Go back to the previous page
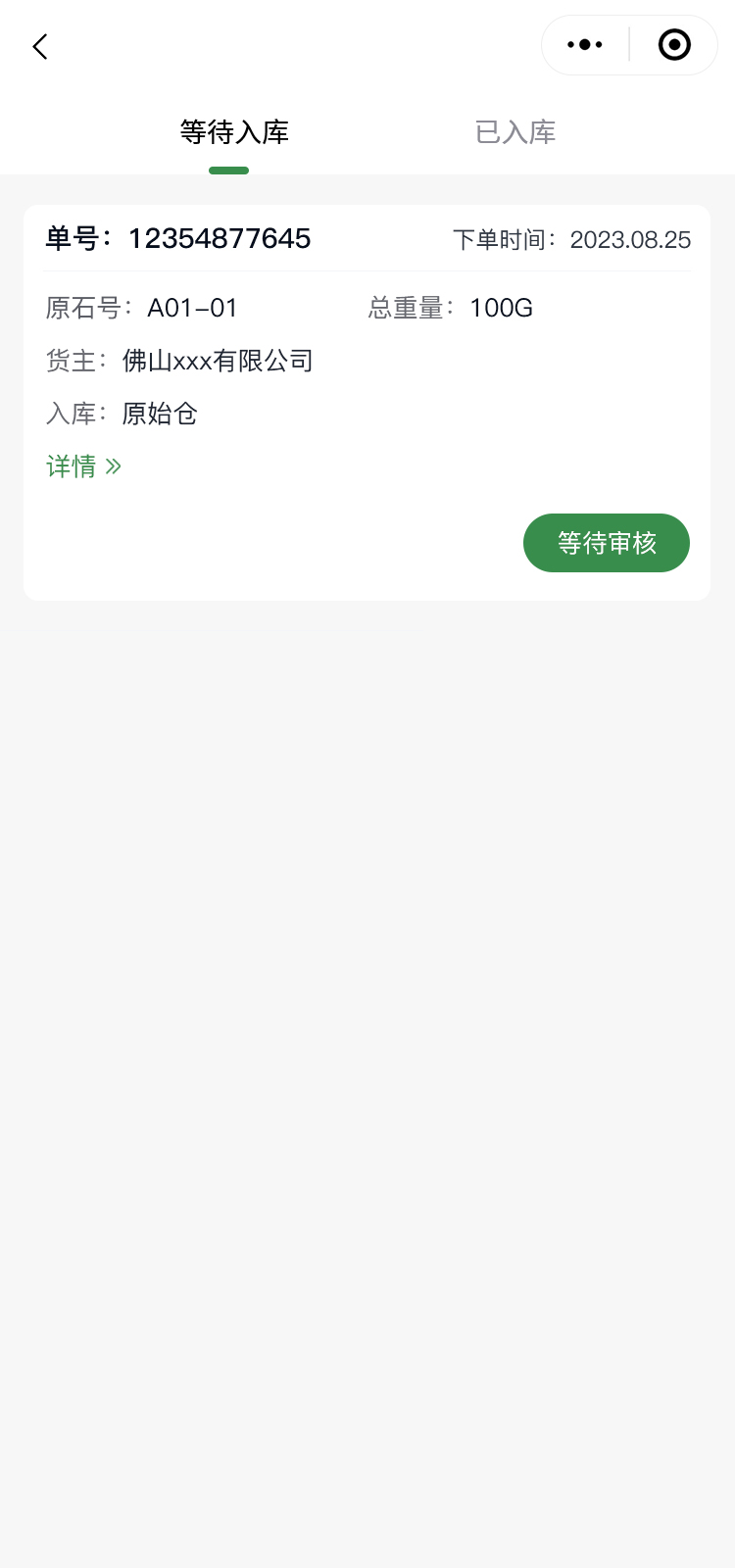The height and width of the screenshot is (1568, 735). tap(40, 46)
